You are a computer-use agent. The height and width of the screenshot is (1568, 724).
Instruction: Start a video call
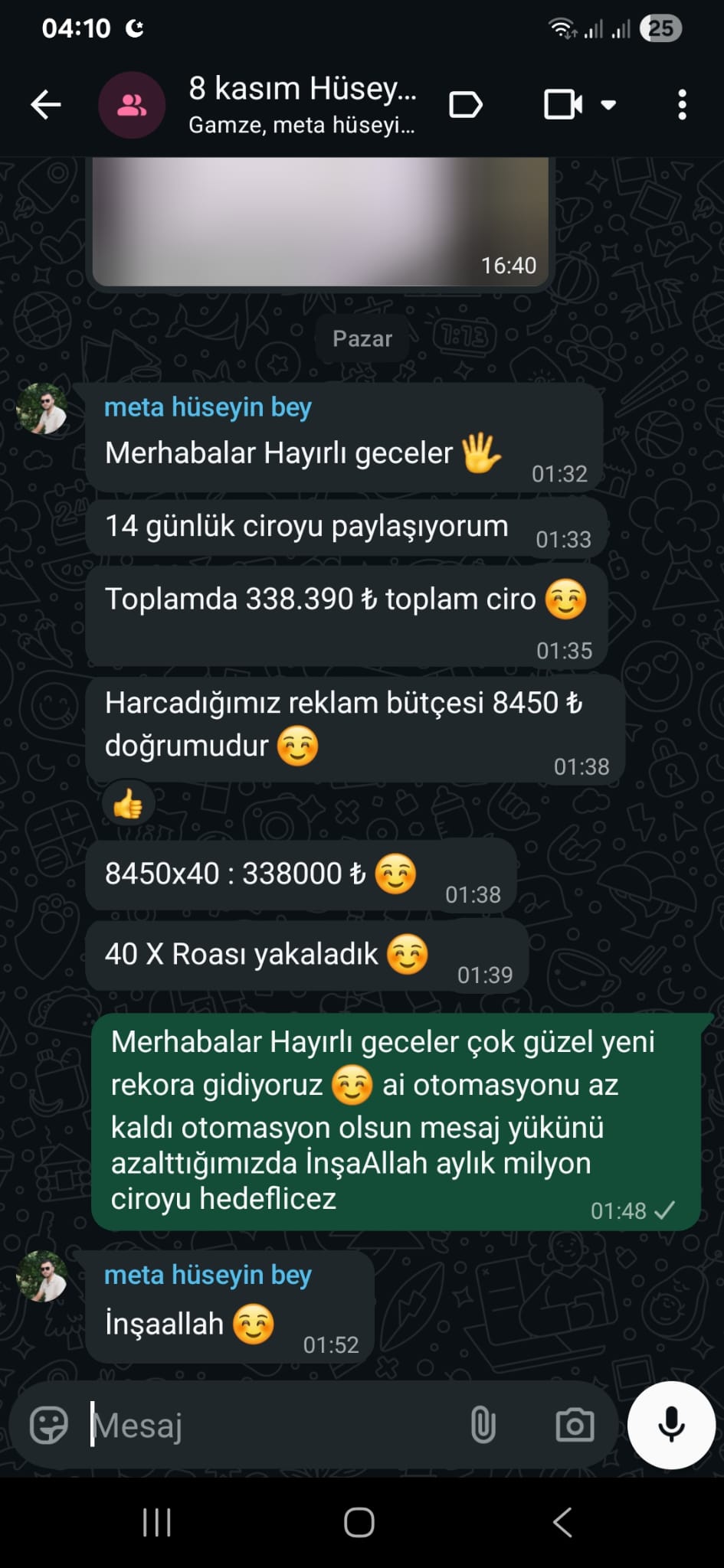pos(562,104)
